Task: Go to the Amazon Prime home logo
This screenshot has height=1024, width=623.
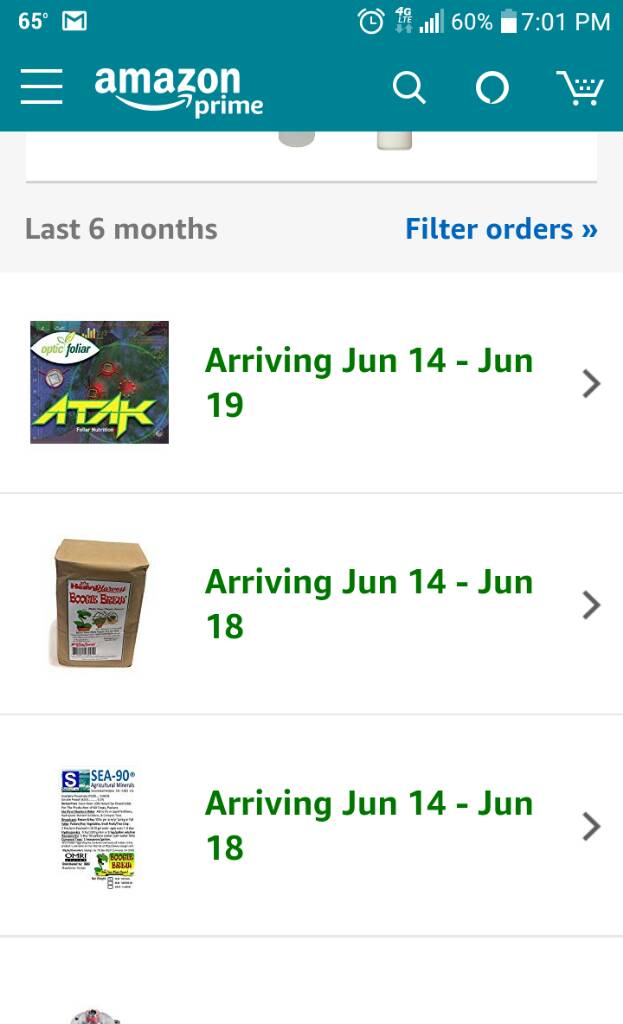Action: [178, 90]
